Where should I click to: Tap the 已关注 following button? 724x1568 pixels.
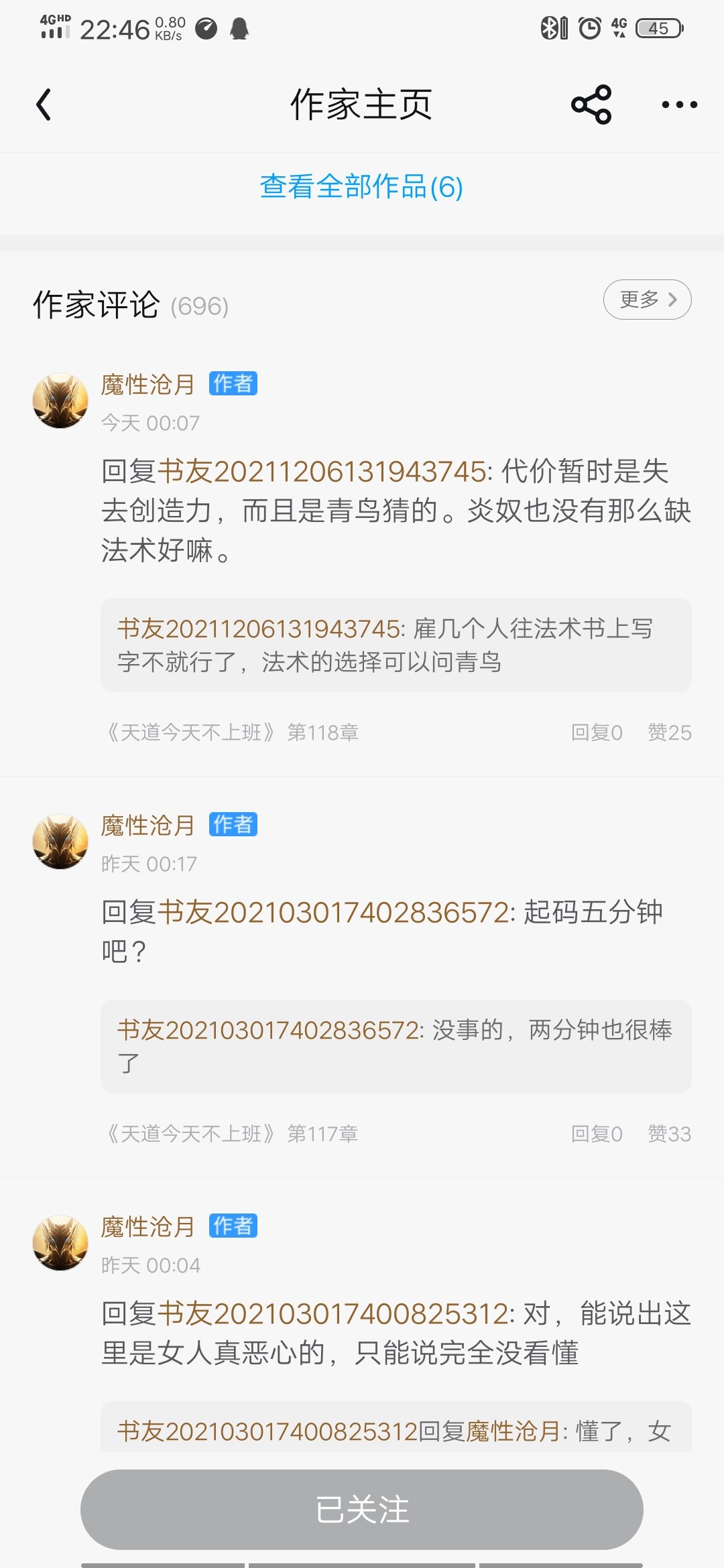point(361,1509)
